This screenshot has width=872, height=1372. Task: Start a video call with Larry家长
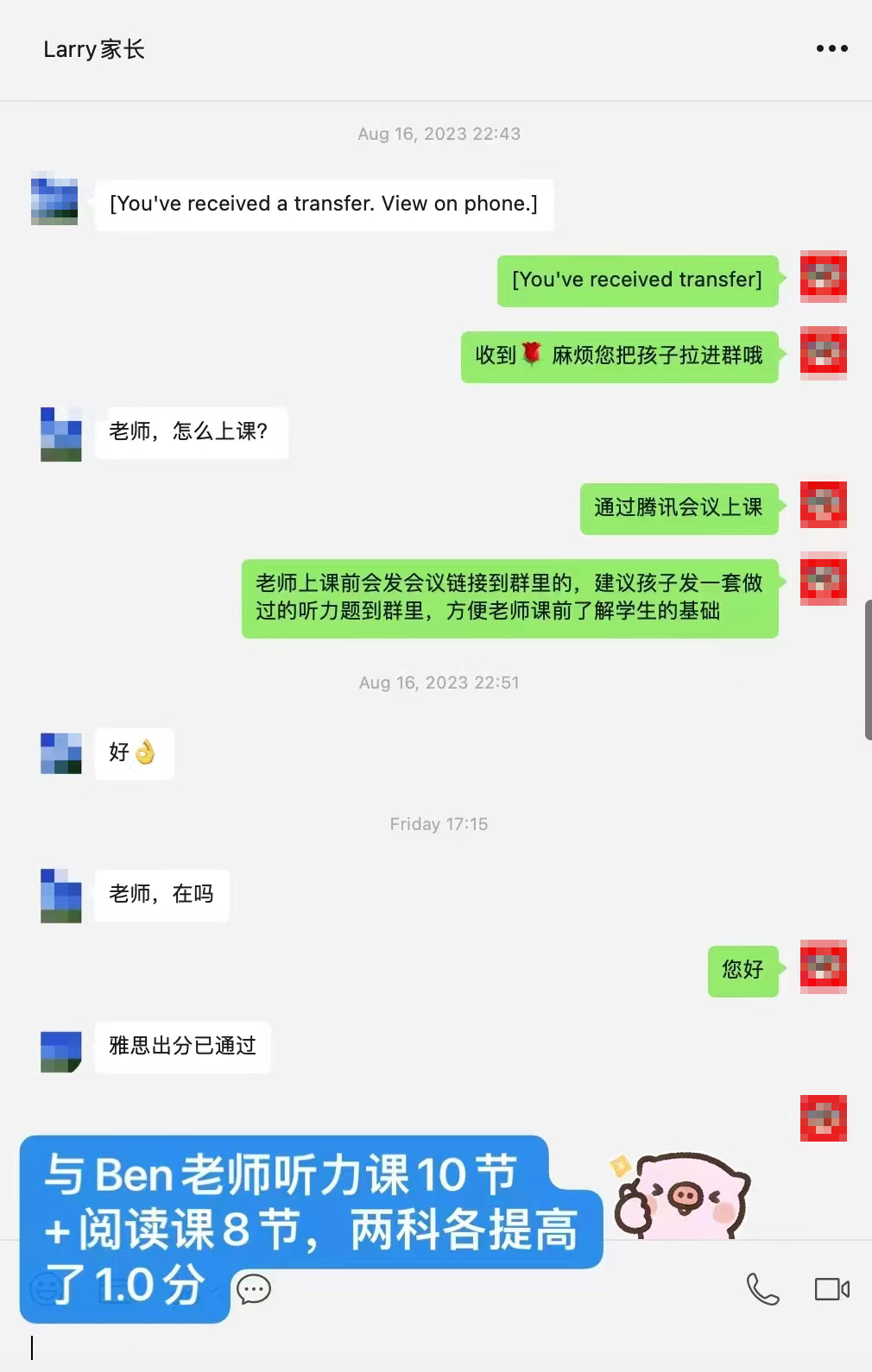click(830, 1288)
